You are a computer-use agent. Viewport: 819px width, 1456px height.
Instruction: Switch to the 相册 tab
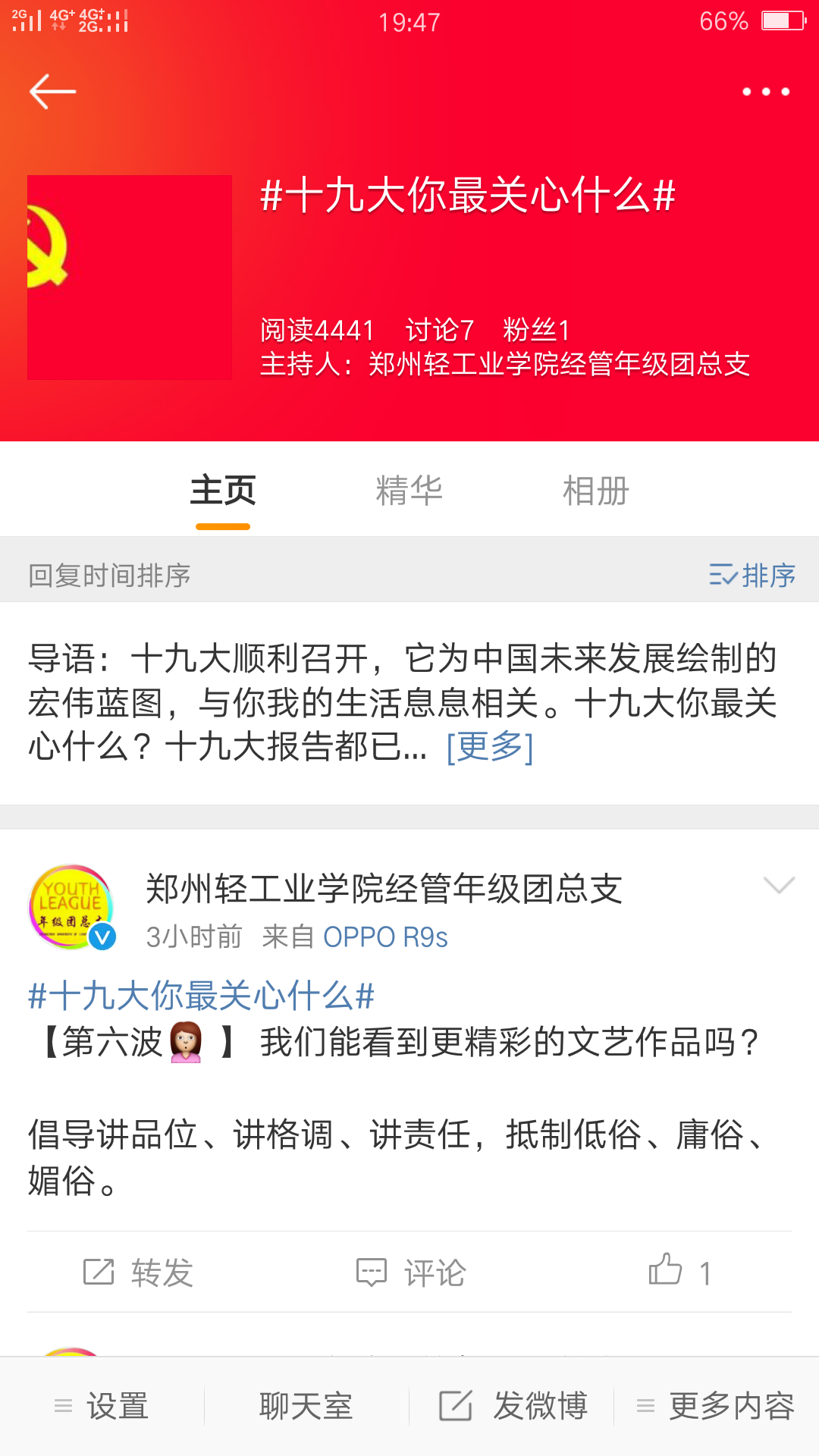click(x=596, y=491)
